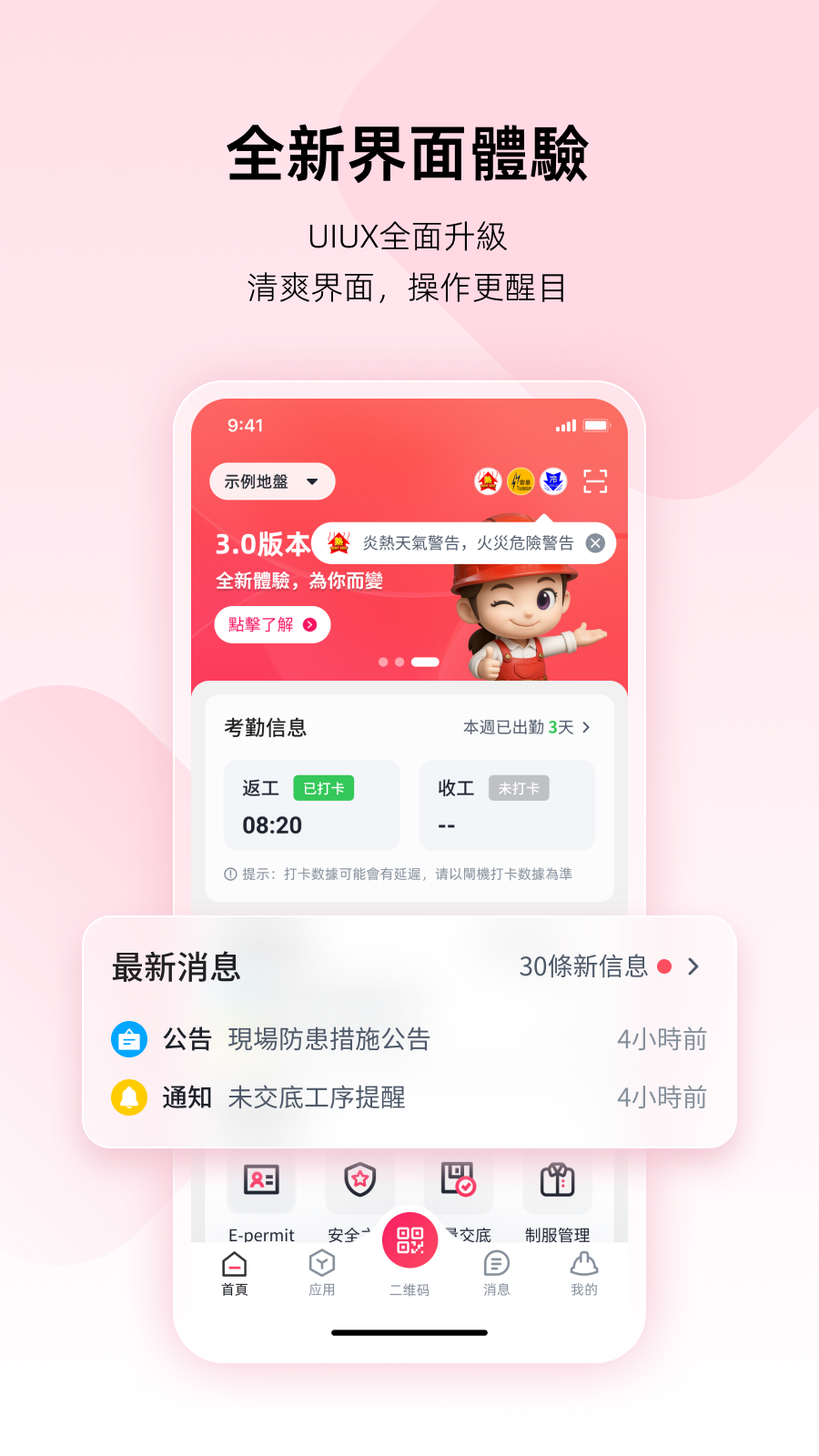This screenshot has width=819, height=1456.
Task: Open the 30條新信息 link
Action: coord(585,967)
